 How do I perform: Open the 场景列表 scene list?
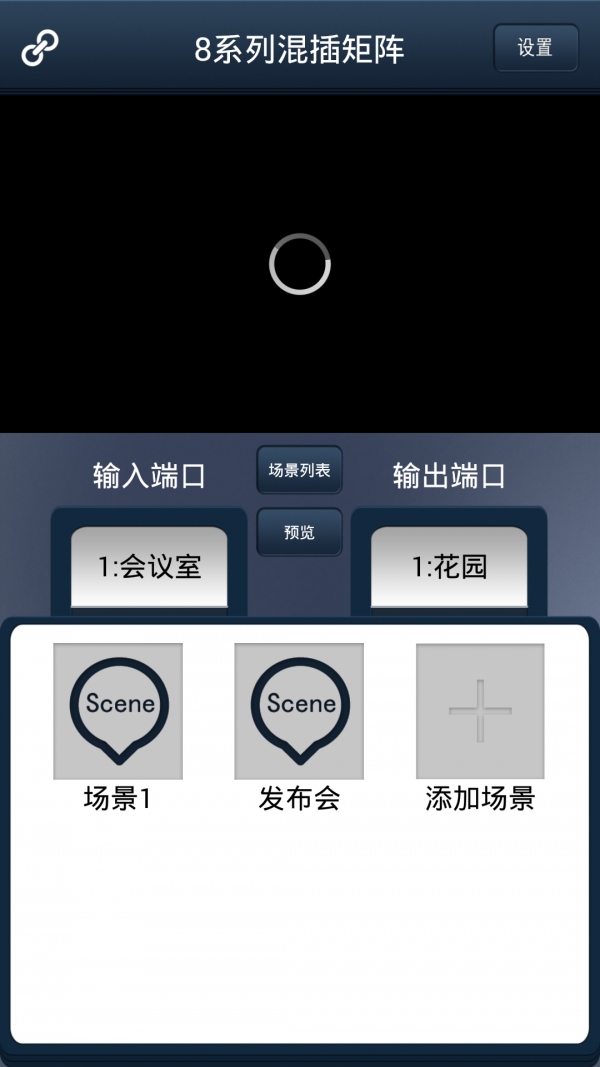coord(300,470)
